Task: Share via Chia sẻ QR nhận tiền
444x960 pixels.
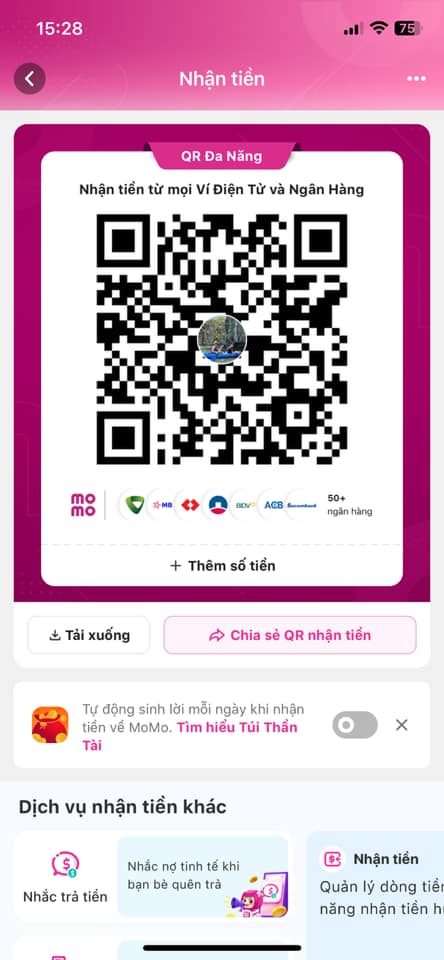Action: coord(290,635)
